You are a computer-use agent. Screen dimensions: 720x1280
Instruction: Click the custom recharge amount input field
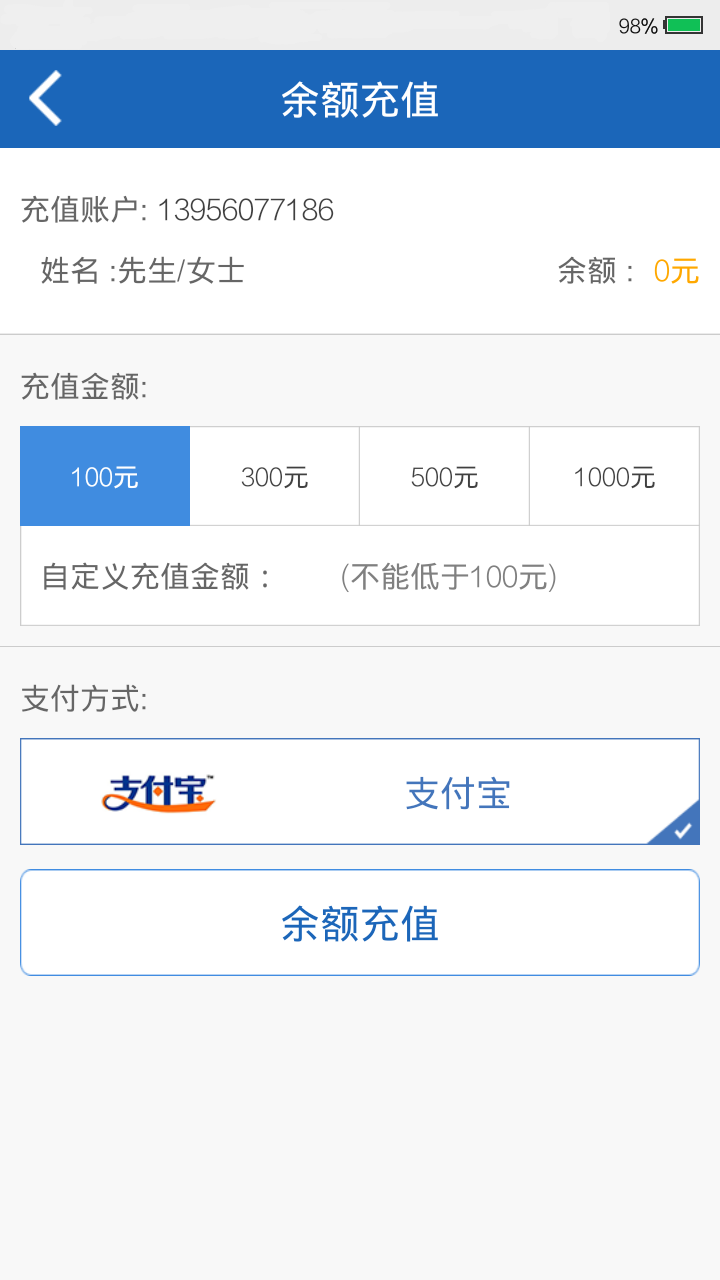coord(450,576)
